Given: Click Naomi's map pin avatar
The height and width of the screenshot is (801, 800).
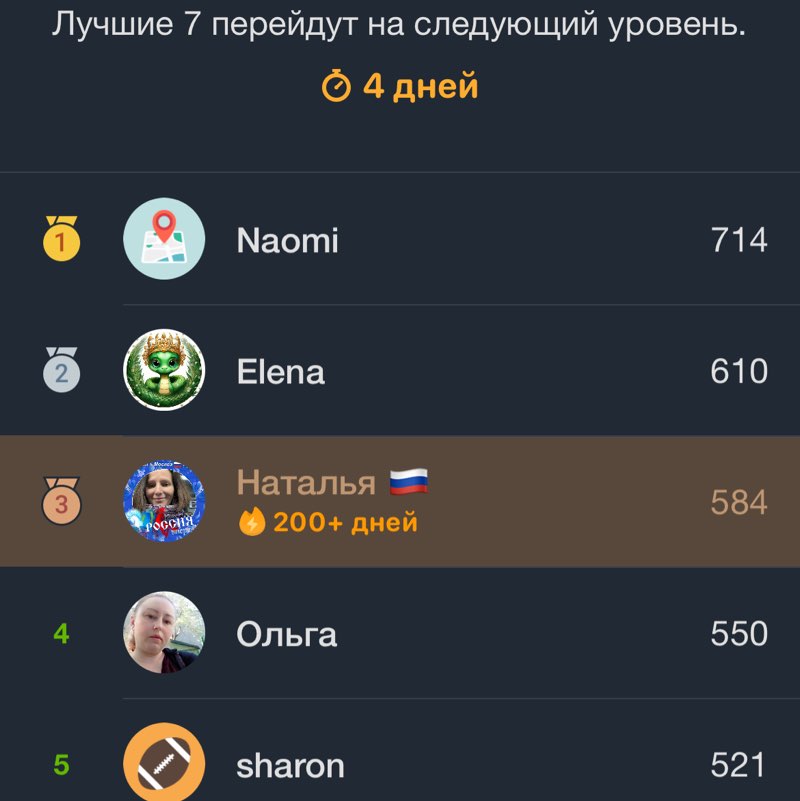Looking at the screenshot, I should coord(163,240).
